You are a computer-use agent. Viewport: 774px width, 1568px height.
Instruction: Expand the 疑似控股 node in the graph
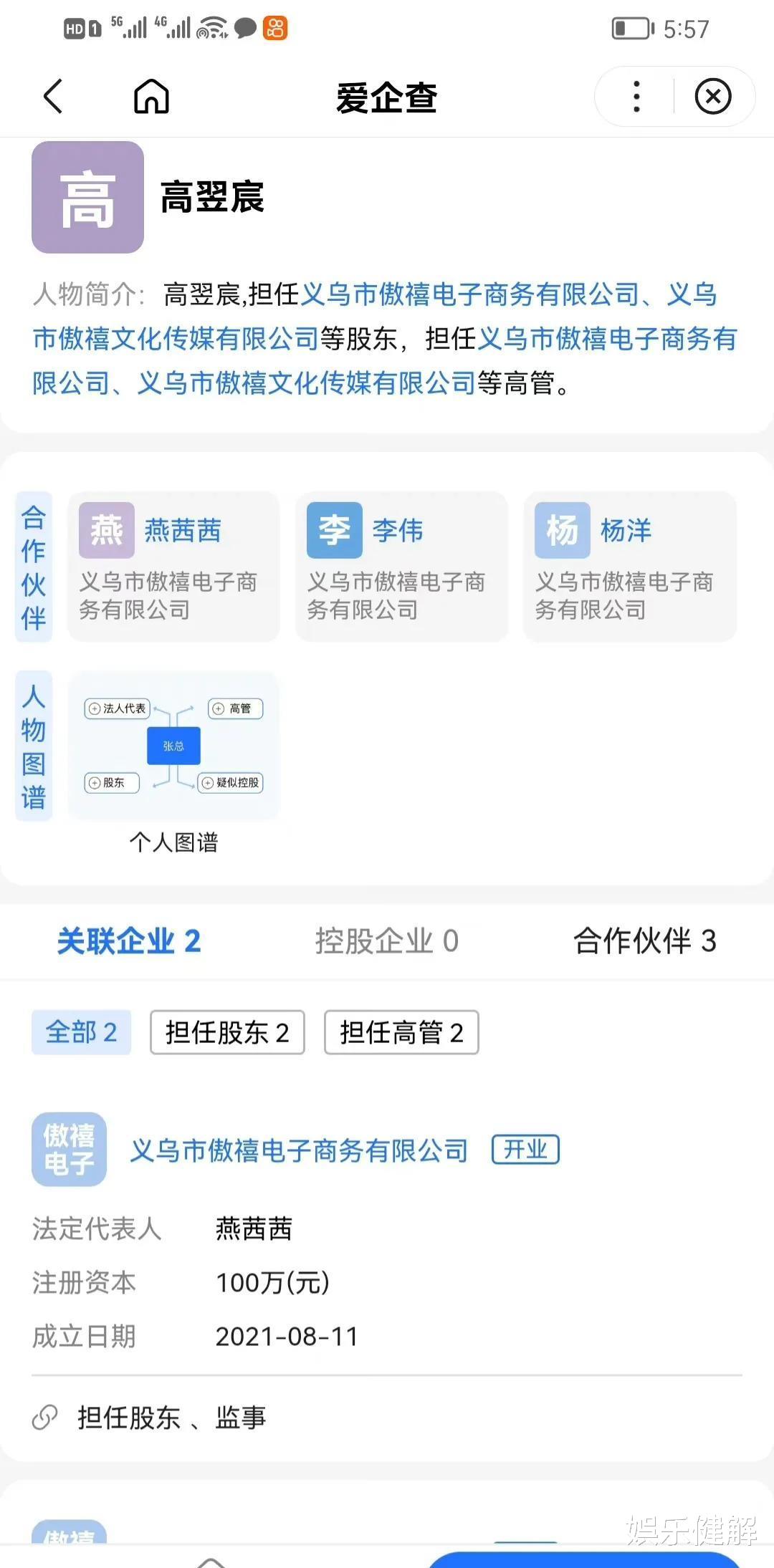coord(231,784)
